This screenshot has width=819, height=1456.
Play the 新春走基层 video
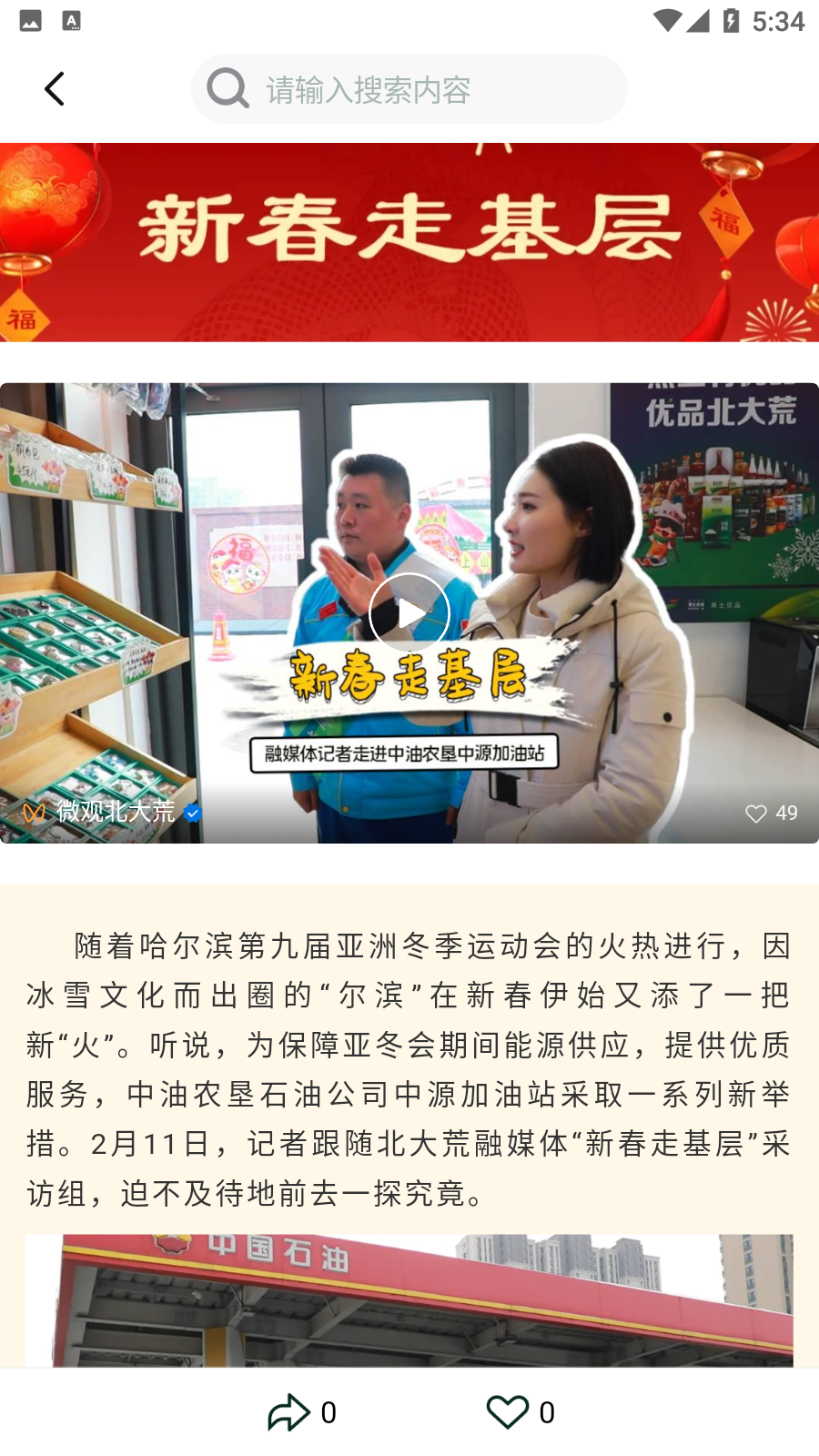[x=409, y=613]
